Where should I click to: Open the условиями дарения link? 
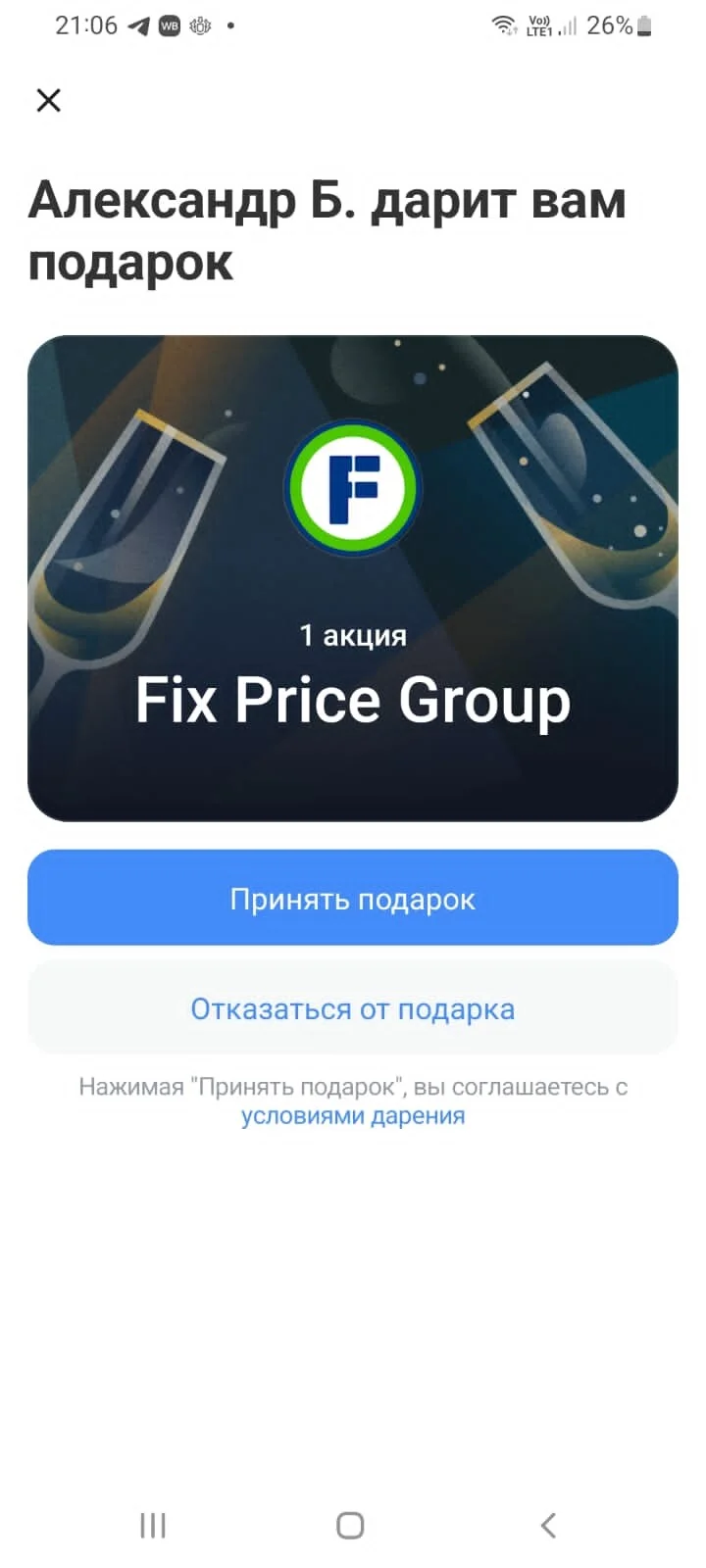[x=353, y=1116]
